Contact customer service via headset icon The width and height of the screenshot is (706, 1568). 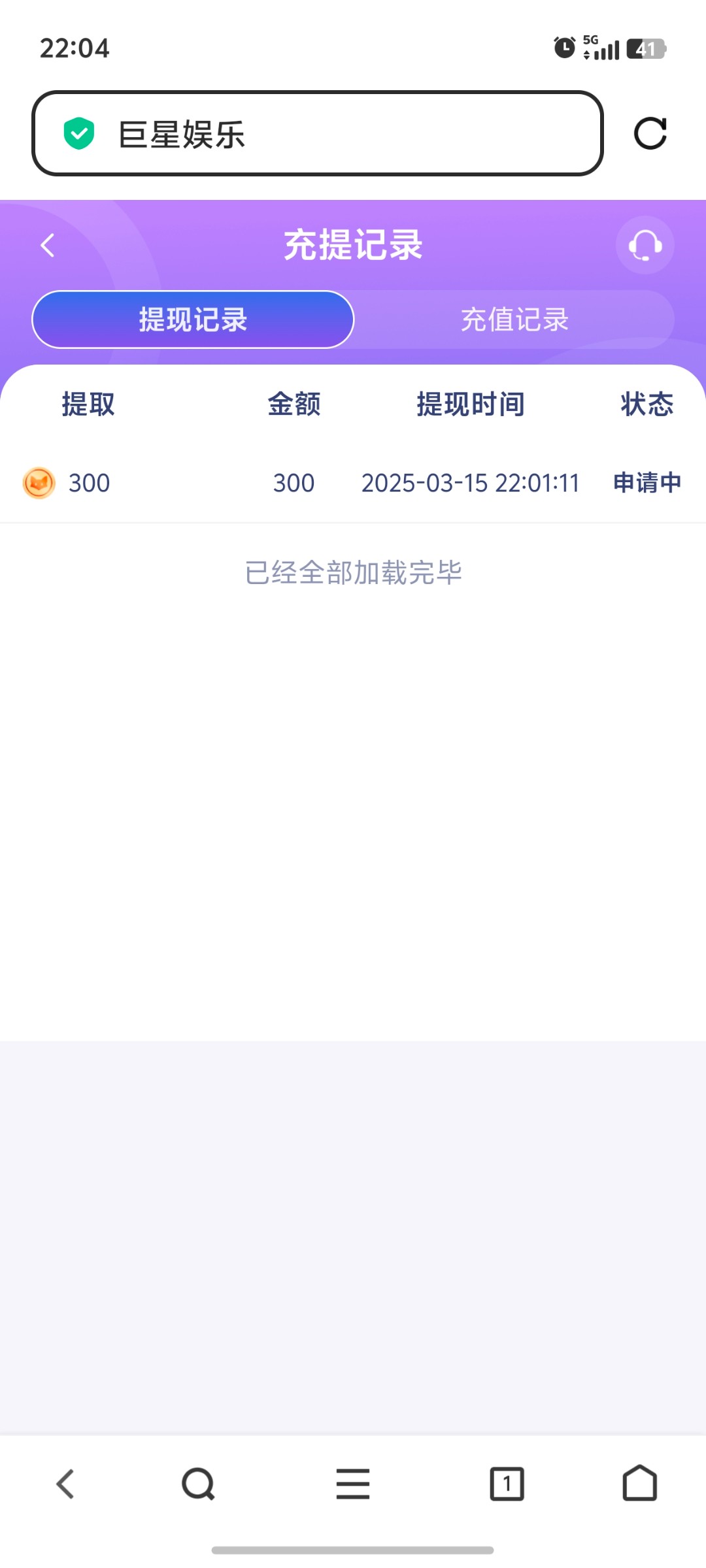(645, 246)
